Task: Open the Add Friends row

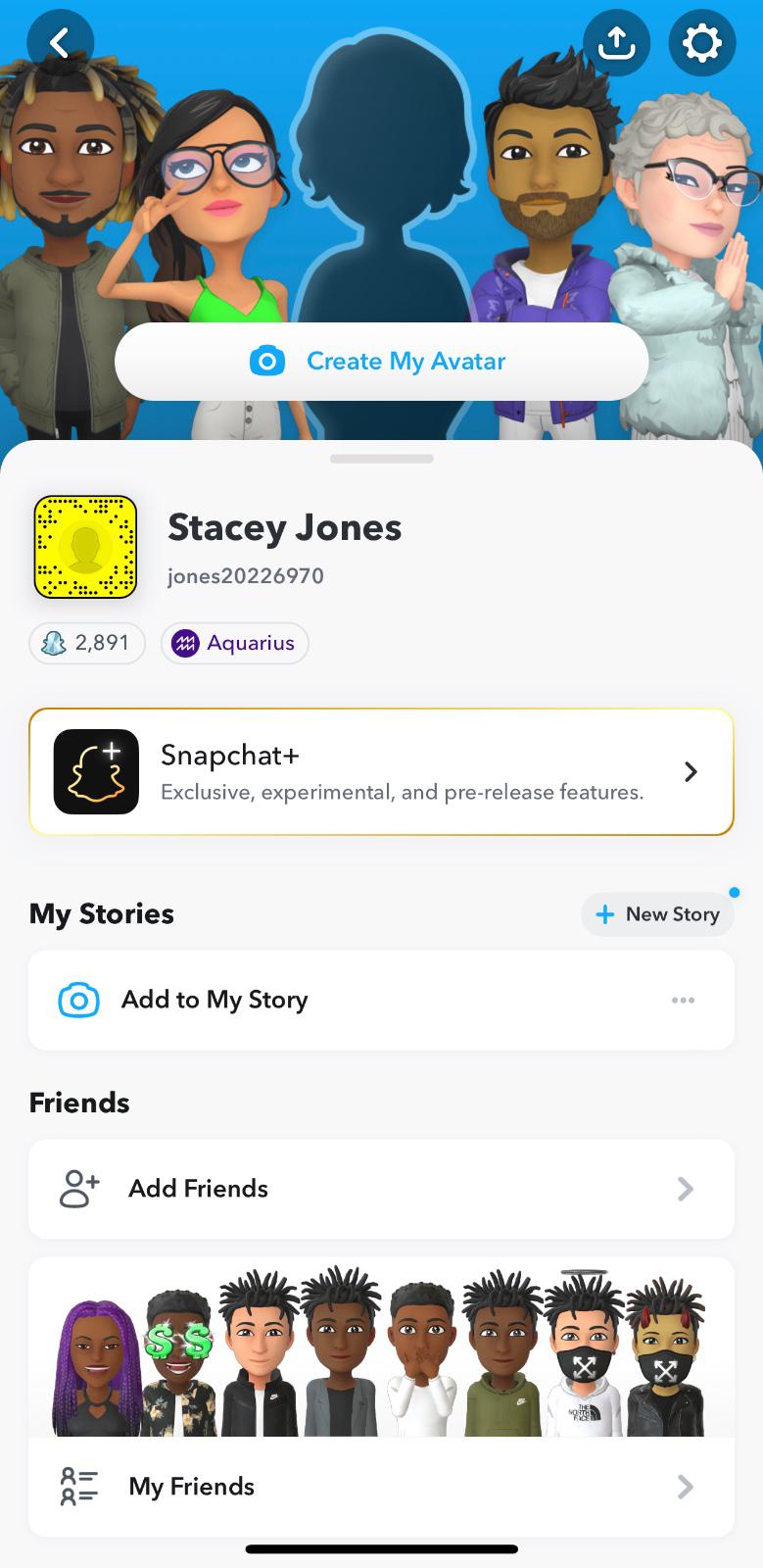Action: point(381,1189)
